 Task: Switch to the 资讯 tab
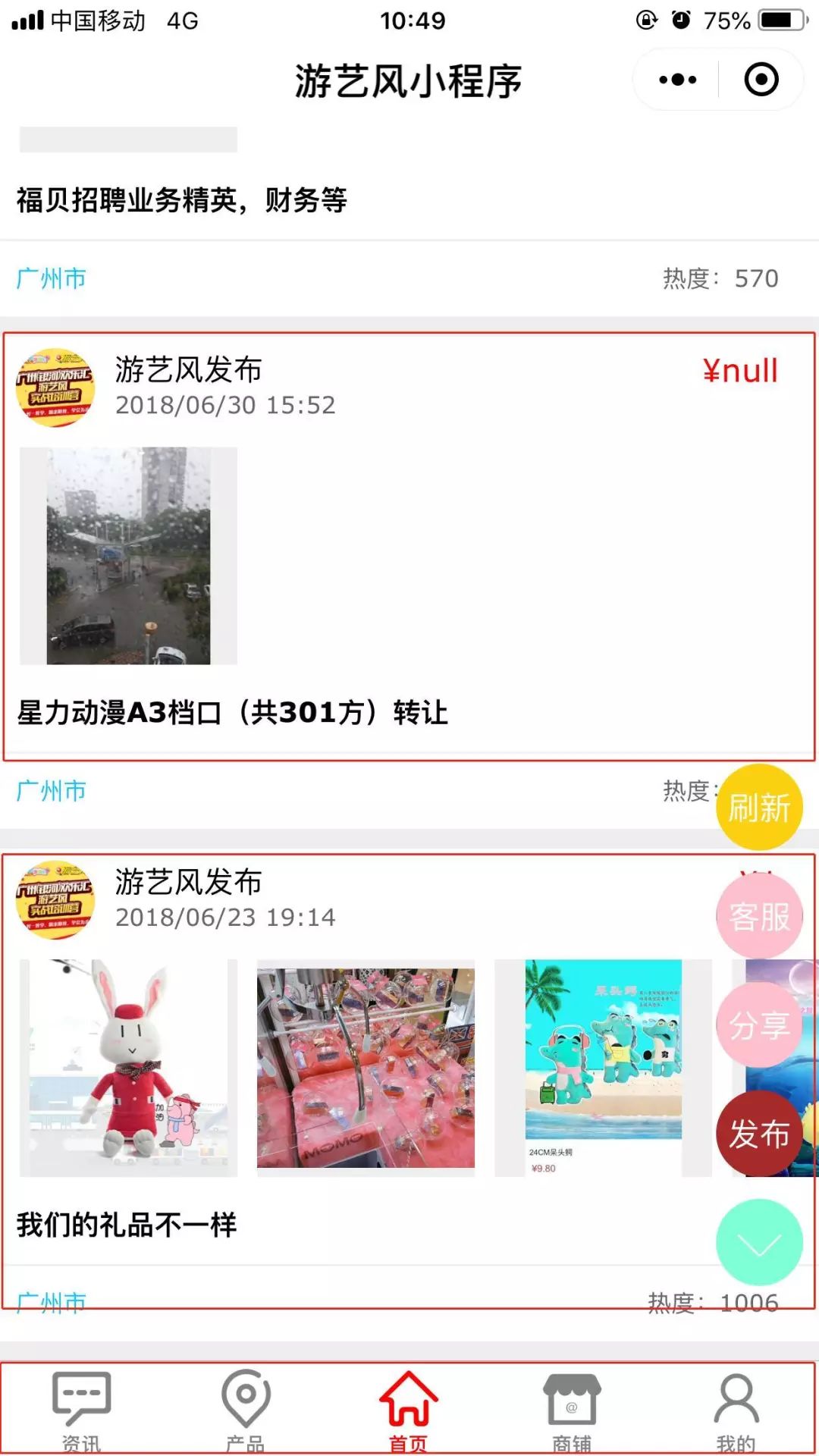coord(81,1410)
